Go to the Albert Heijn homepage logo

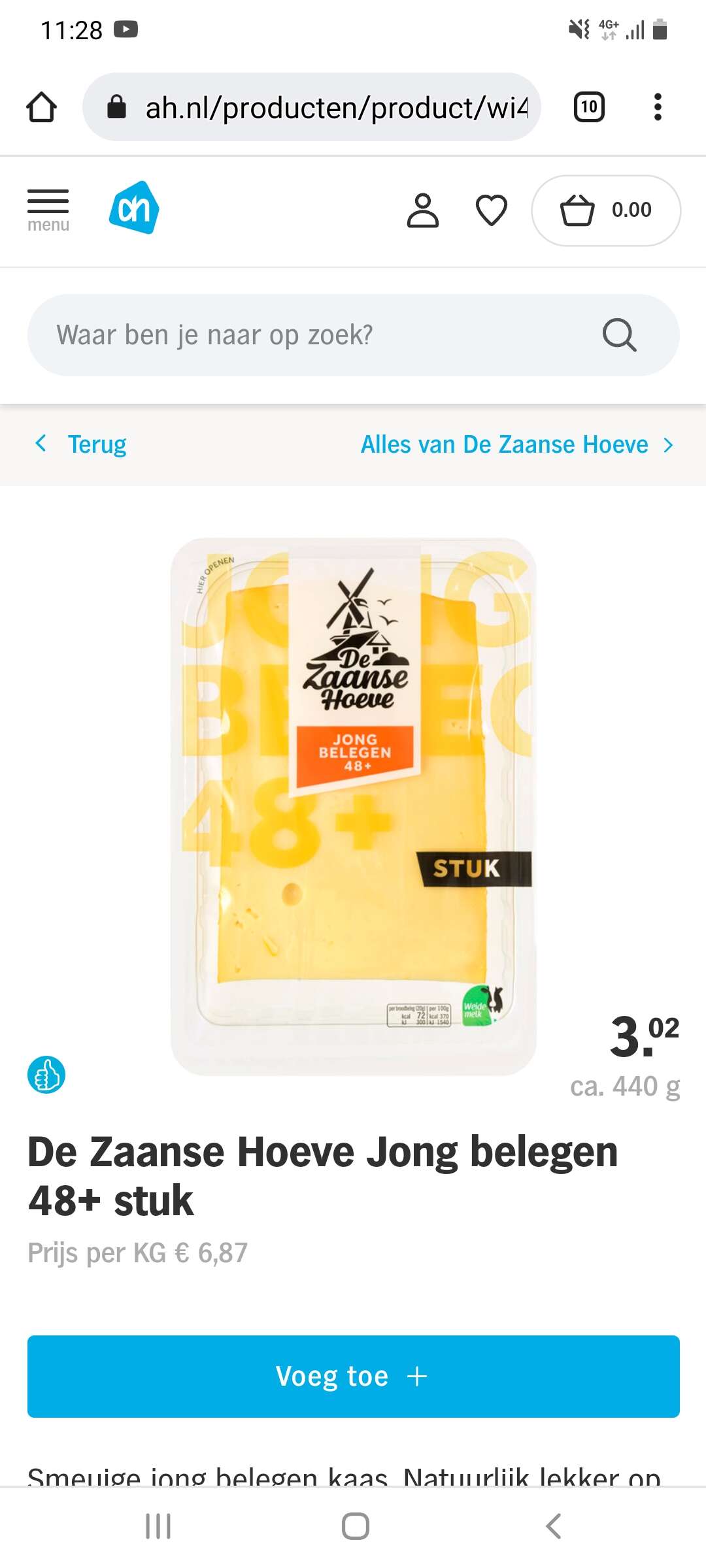(x=134, y=208)
